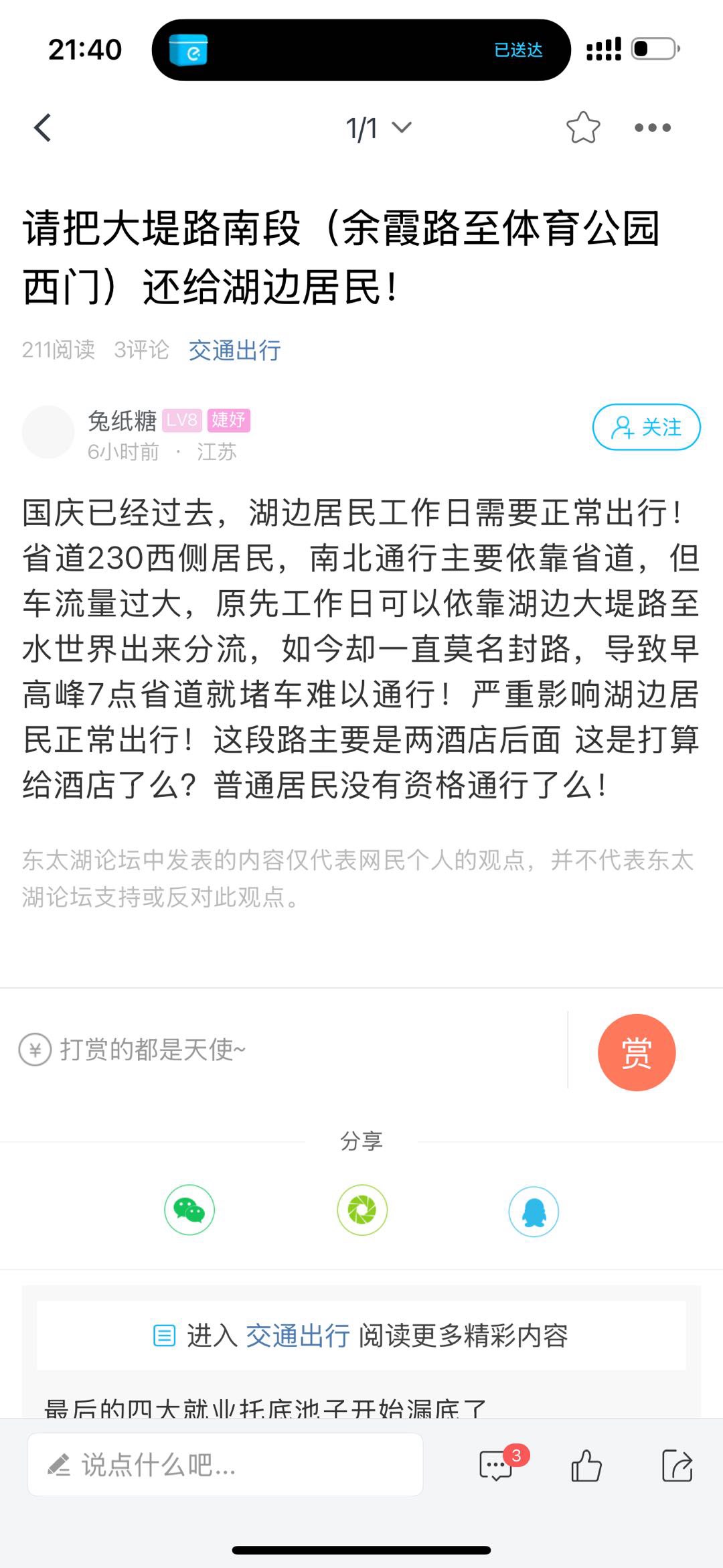
Task: Share the post to WeChat
Action: pyautogui.click(x=189, y=1210)
